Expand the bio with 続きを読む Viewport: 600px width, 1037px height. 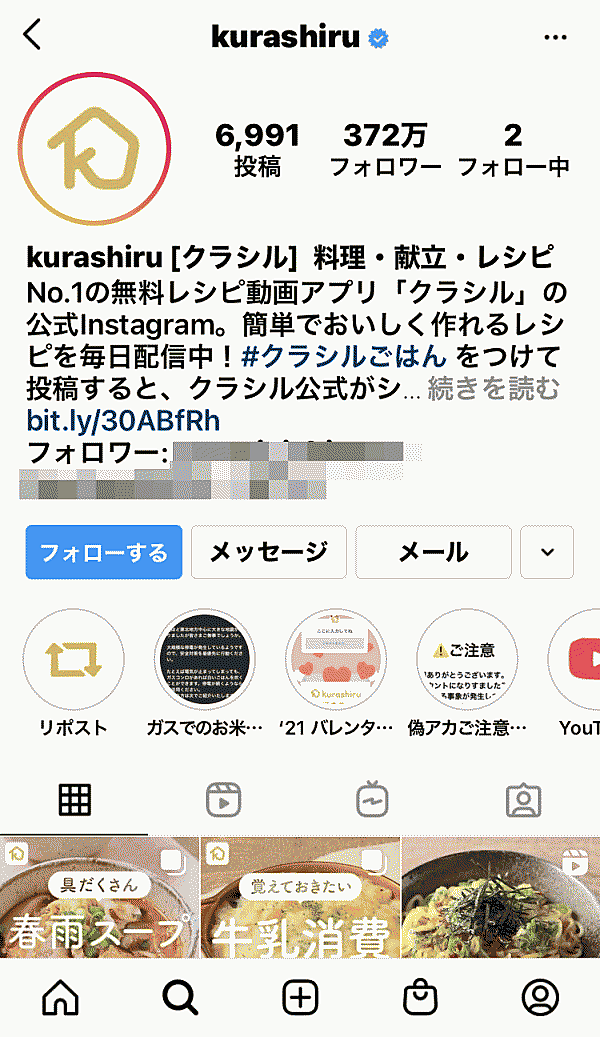[x=493, y=388]
